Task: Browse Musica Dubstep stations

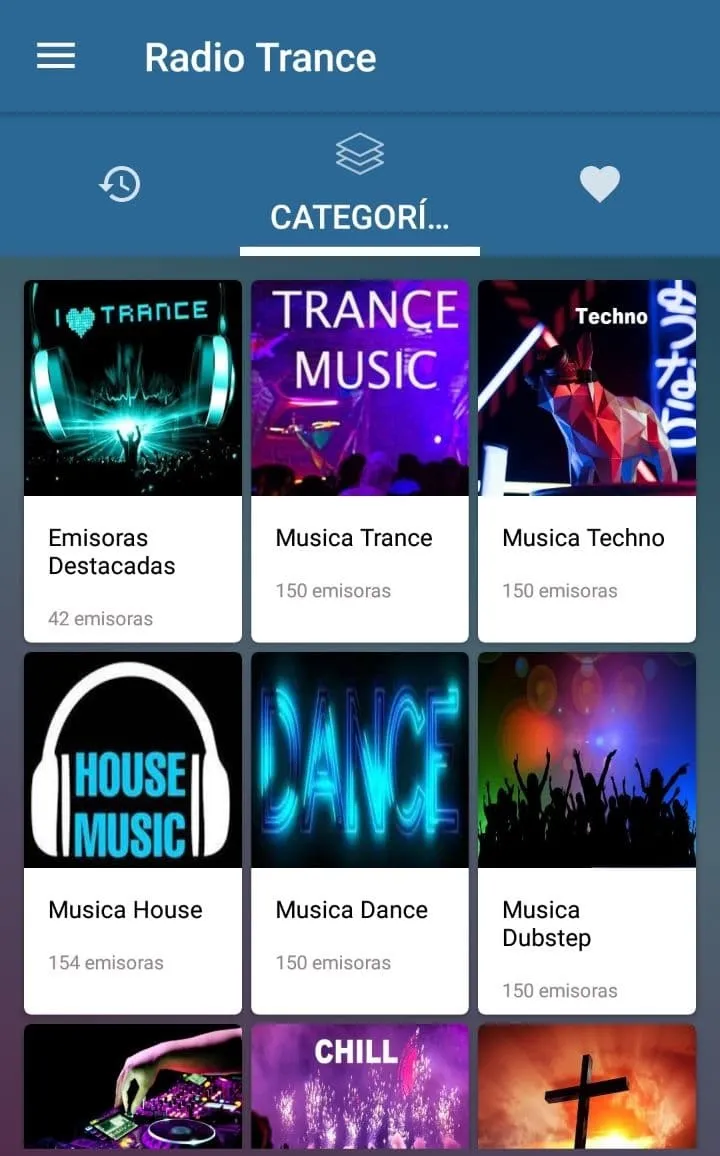Action: coord(587,833)
